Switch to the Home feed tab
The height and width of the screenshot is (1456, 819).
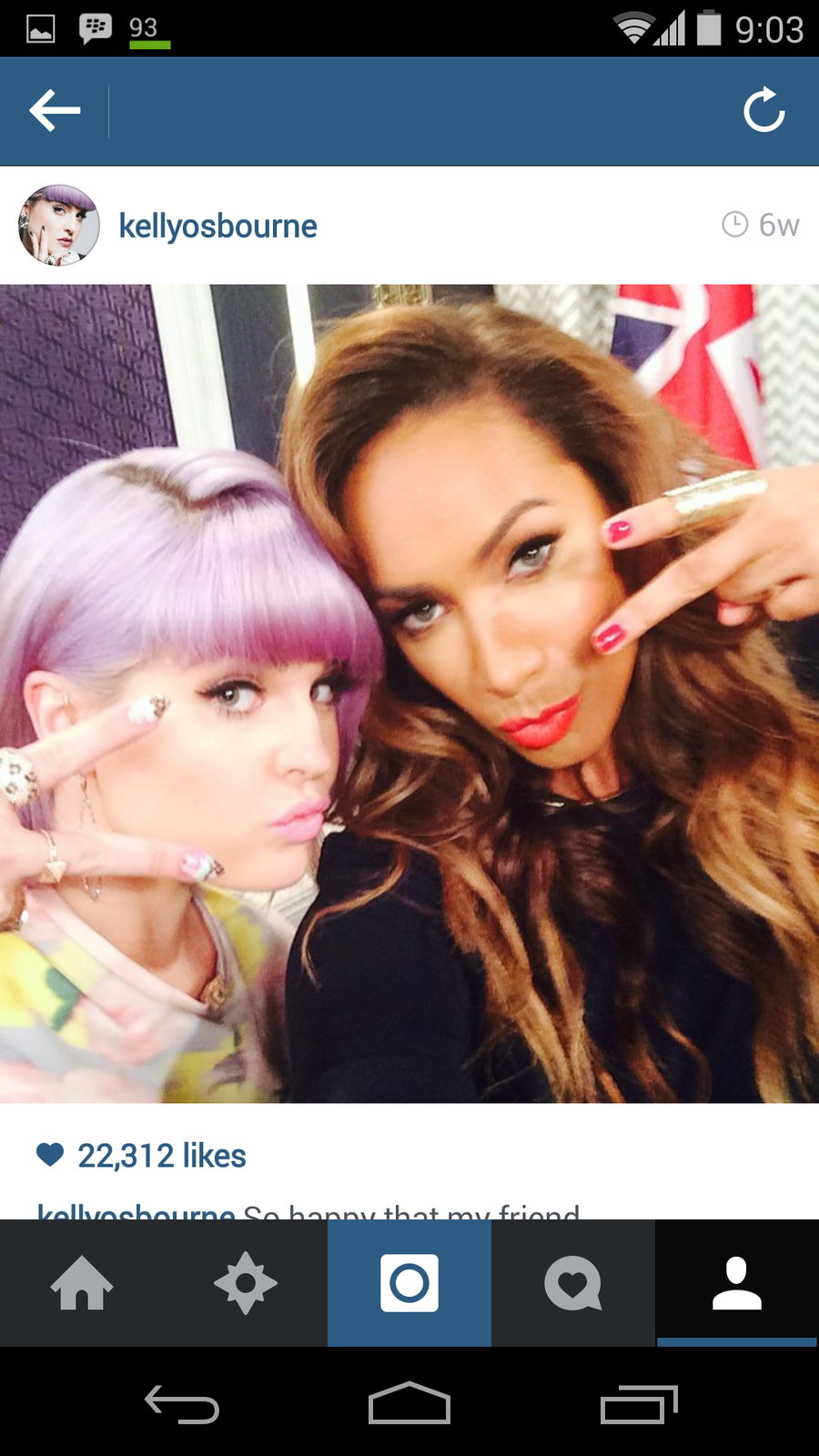(82, 1283)
